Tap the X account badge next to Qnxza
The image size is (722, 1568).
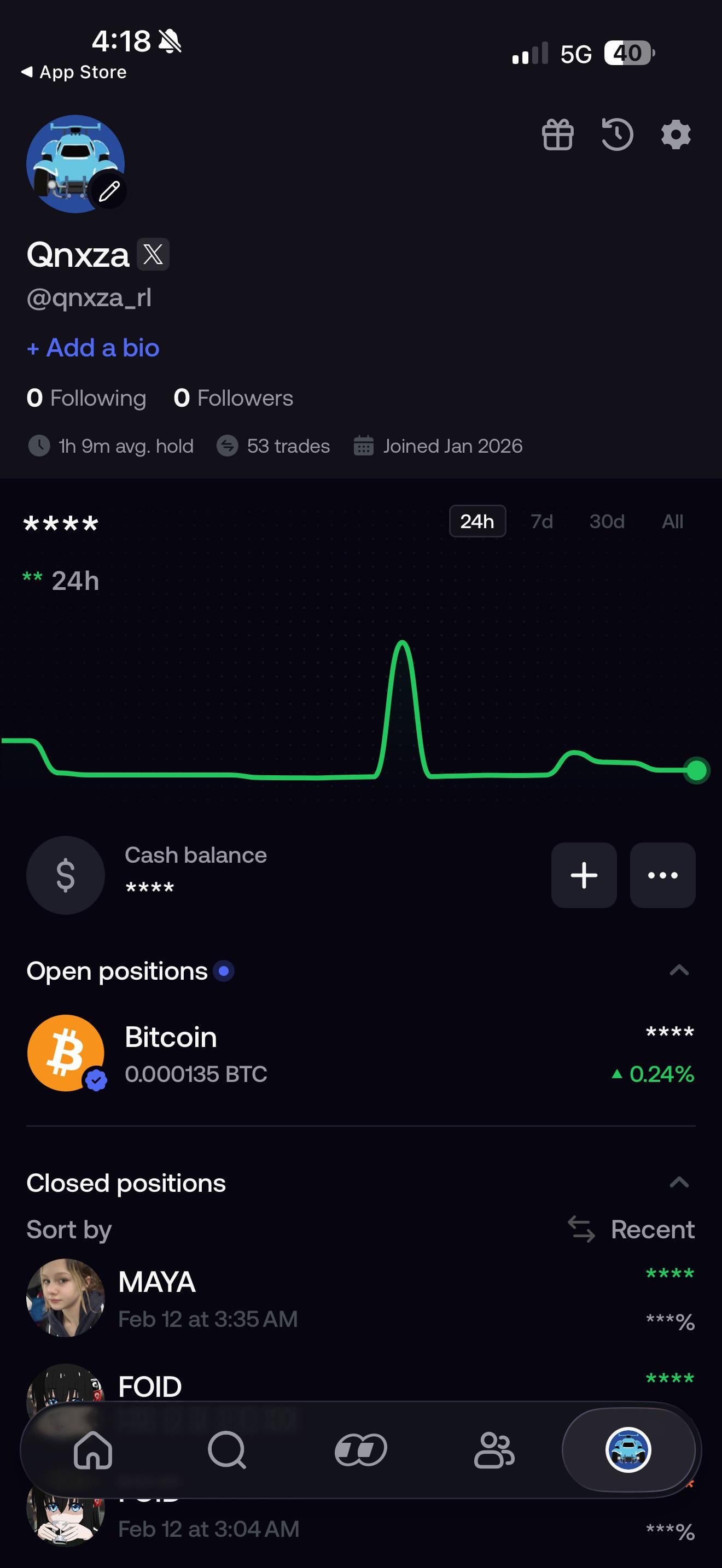[x=153, y=254]
